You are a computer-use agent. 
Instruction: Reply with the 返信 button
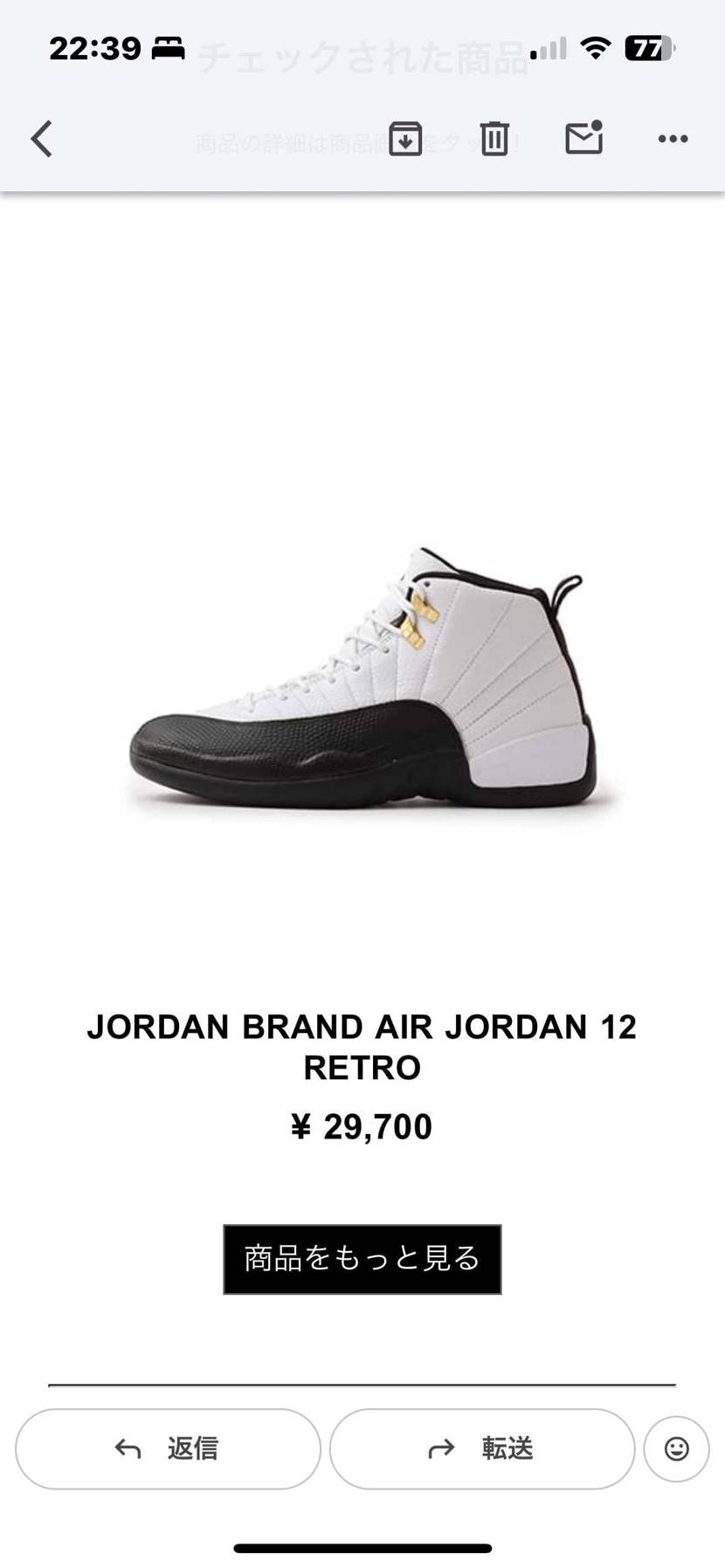(x=168, y=1448)
